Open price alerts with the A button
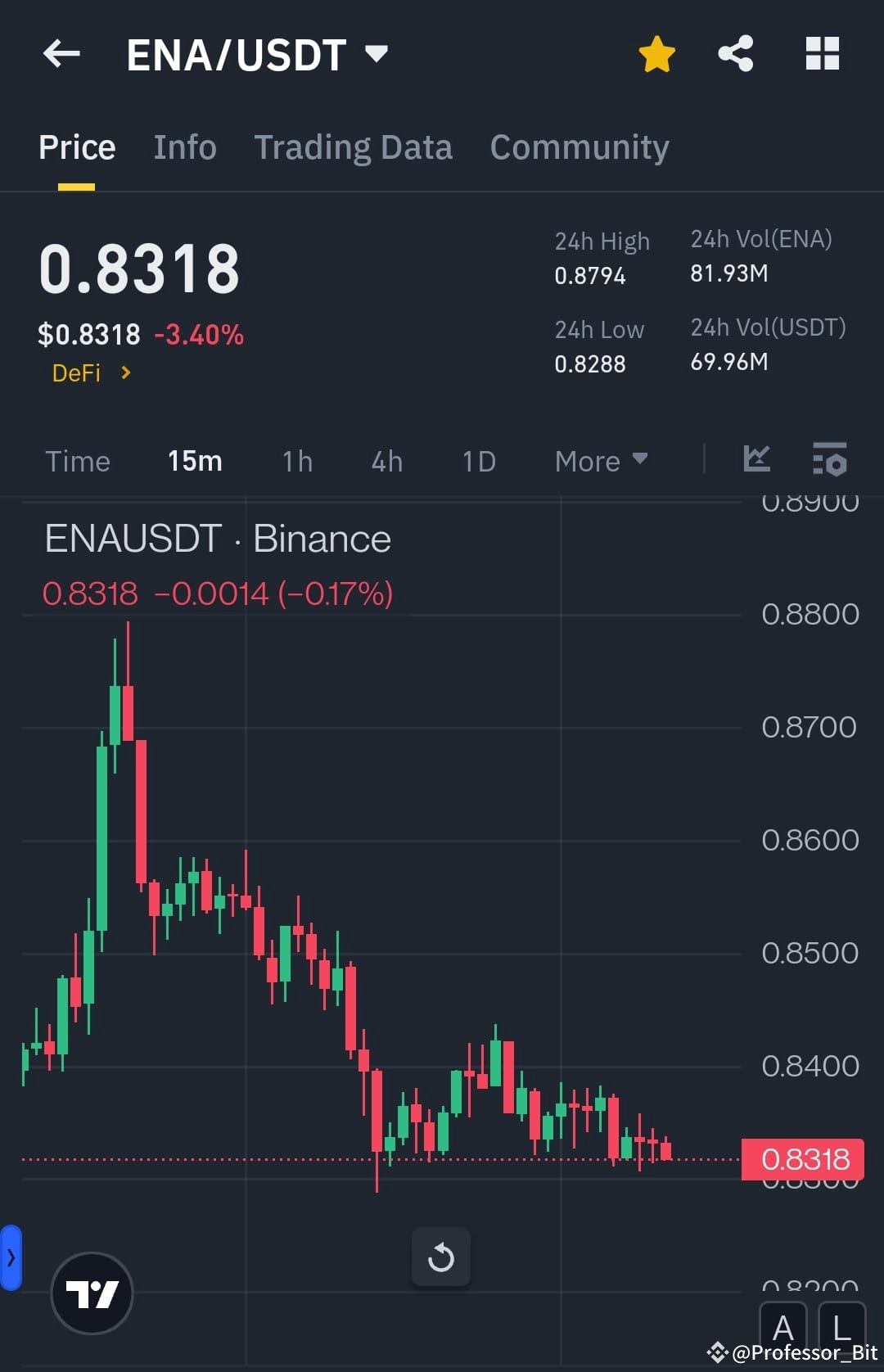This screenshot has height=1372, width=884. point(783,1327)
